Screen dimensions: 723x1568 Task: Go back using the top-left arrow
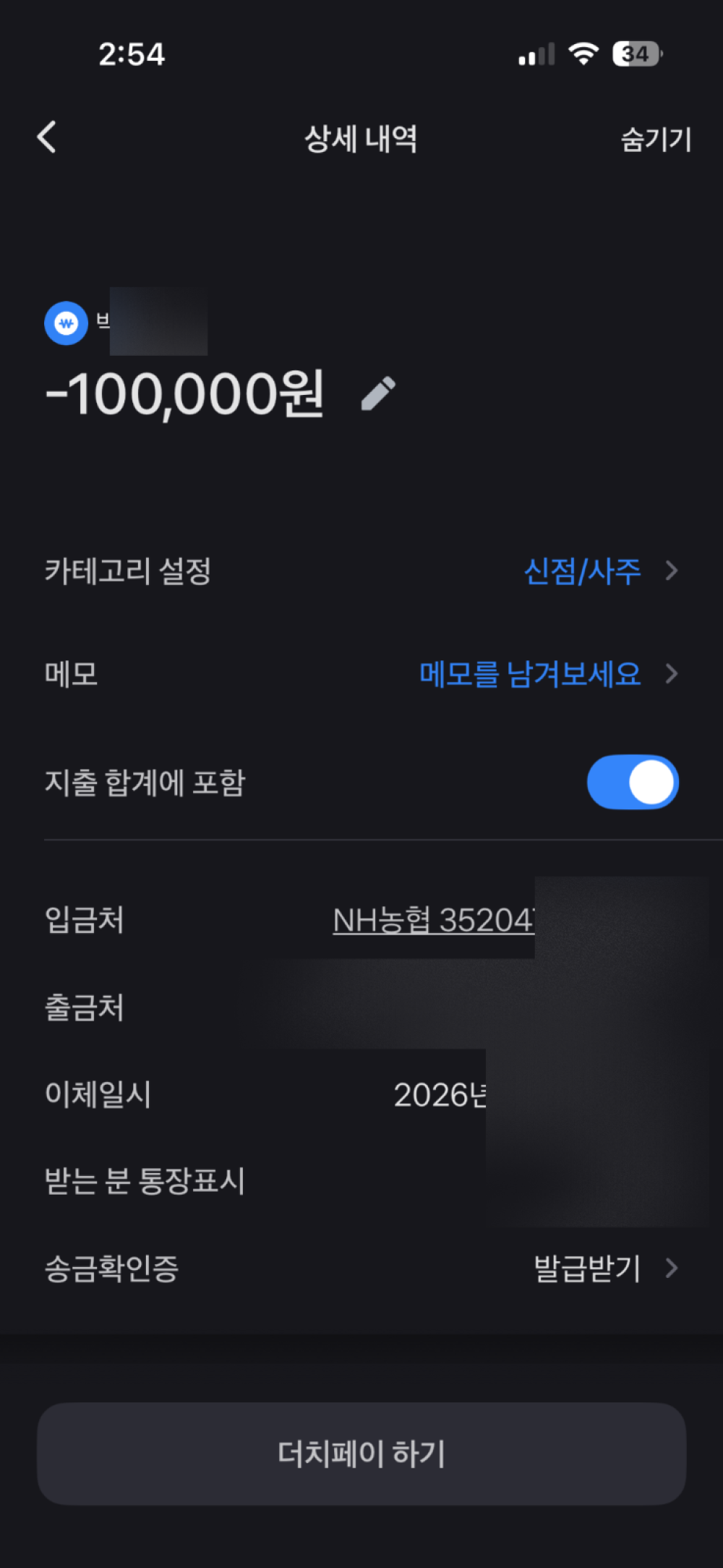pos(47,137)
